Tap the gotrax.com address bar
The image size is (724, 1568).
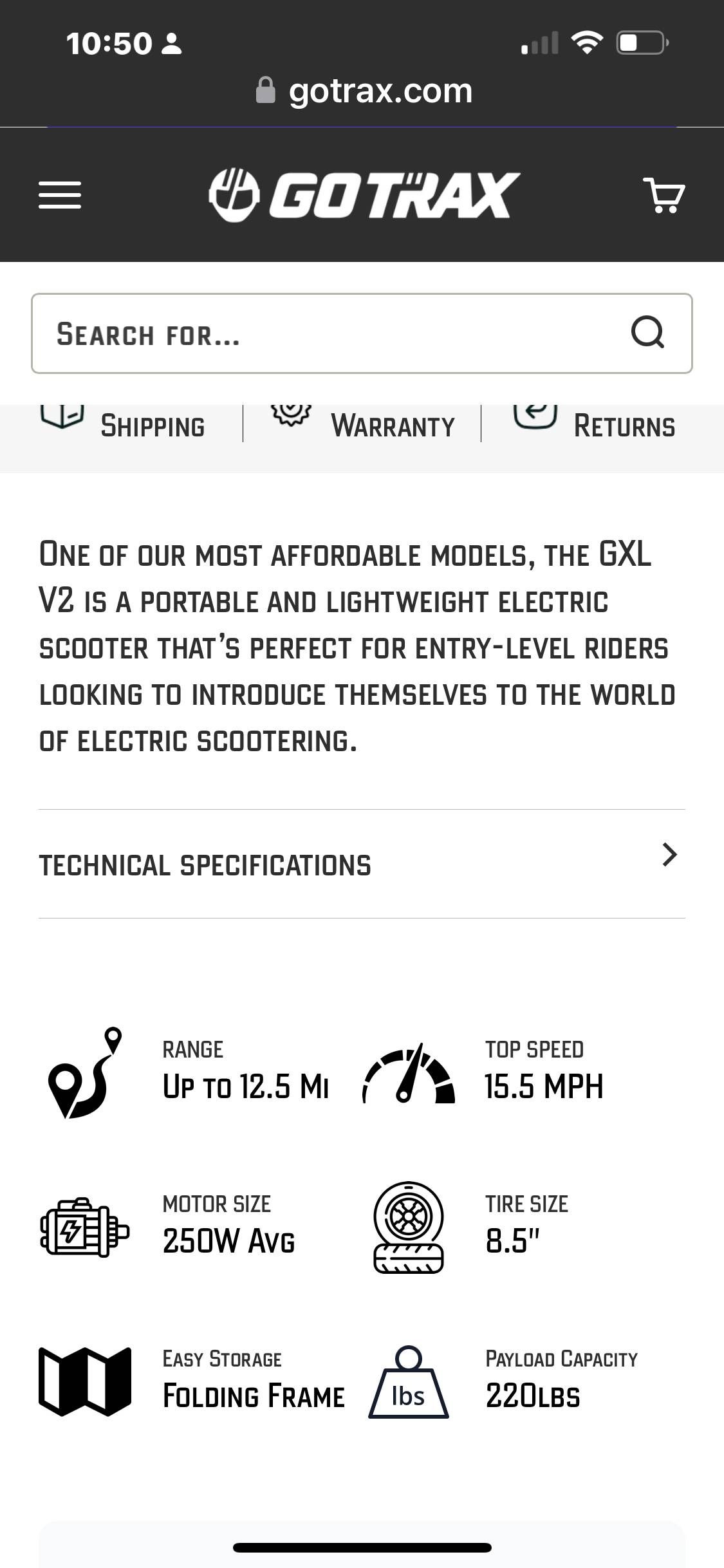pyautogui.click(x=364, y=91)
